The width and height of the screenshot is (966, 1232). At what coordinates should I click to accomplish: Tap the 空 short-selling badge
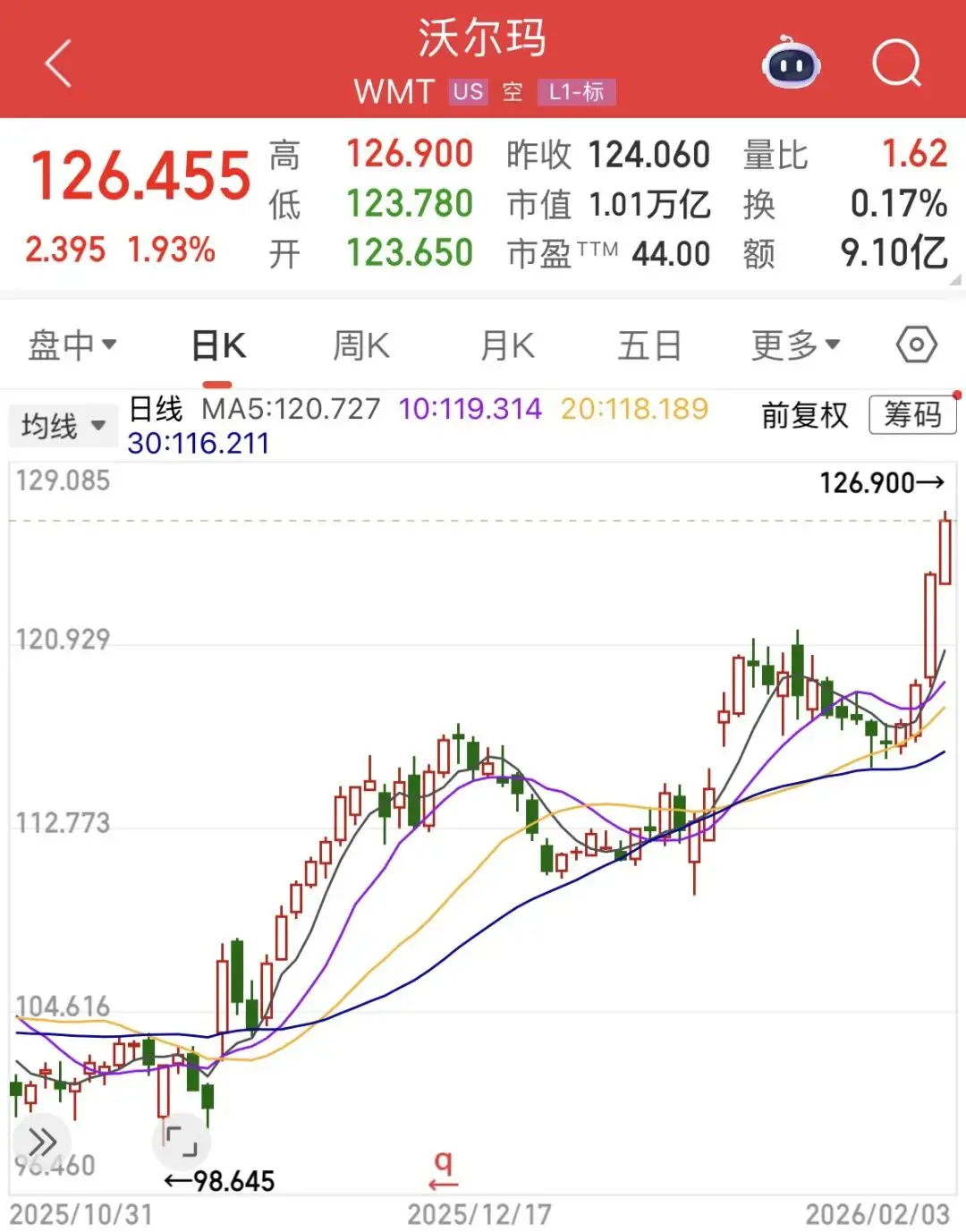point(511,92)
